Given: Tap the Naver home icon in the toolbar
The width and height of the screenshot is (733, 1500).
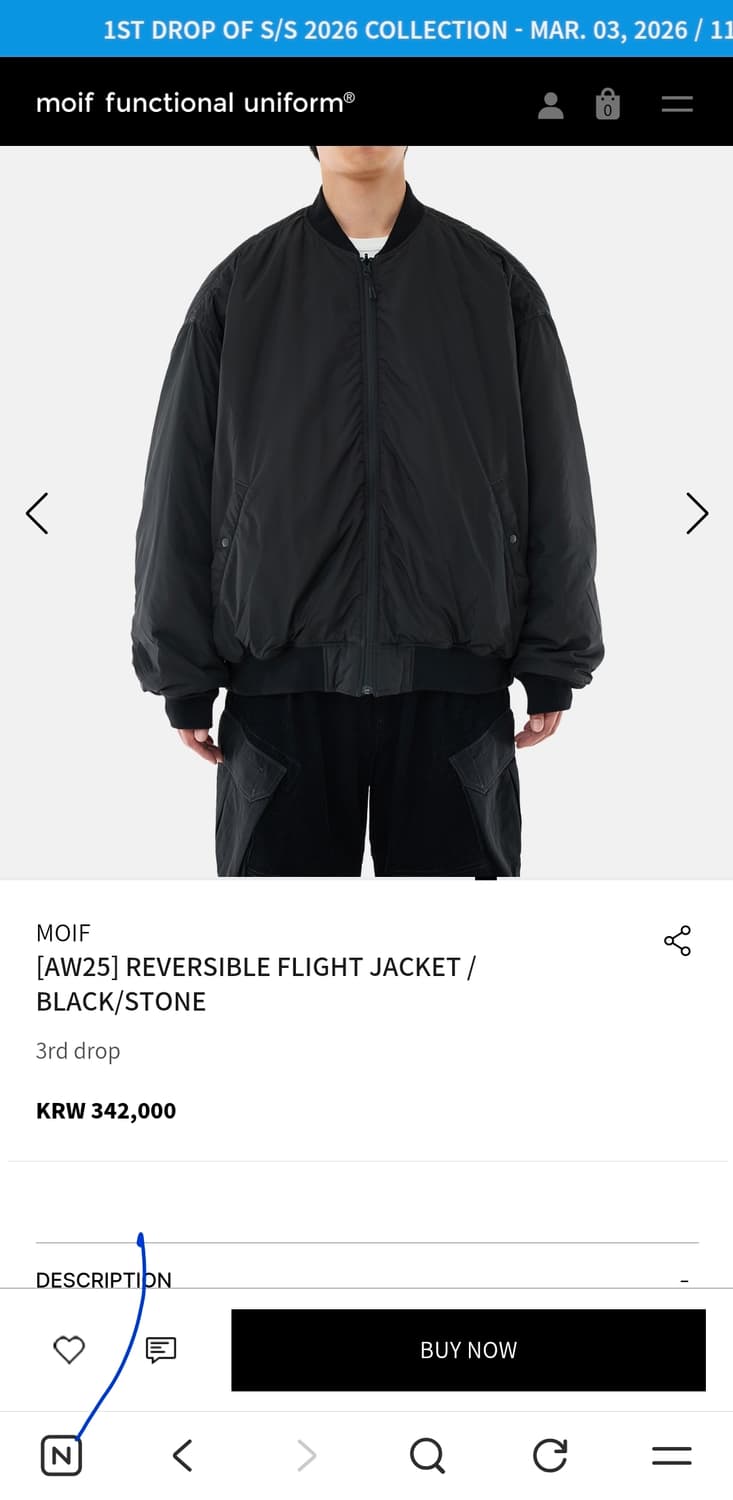Looking at the screenshot, I should (x=61, y=1455).
